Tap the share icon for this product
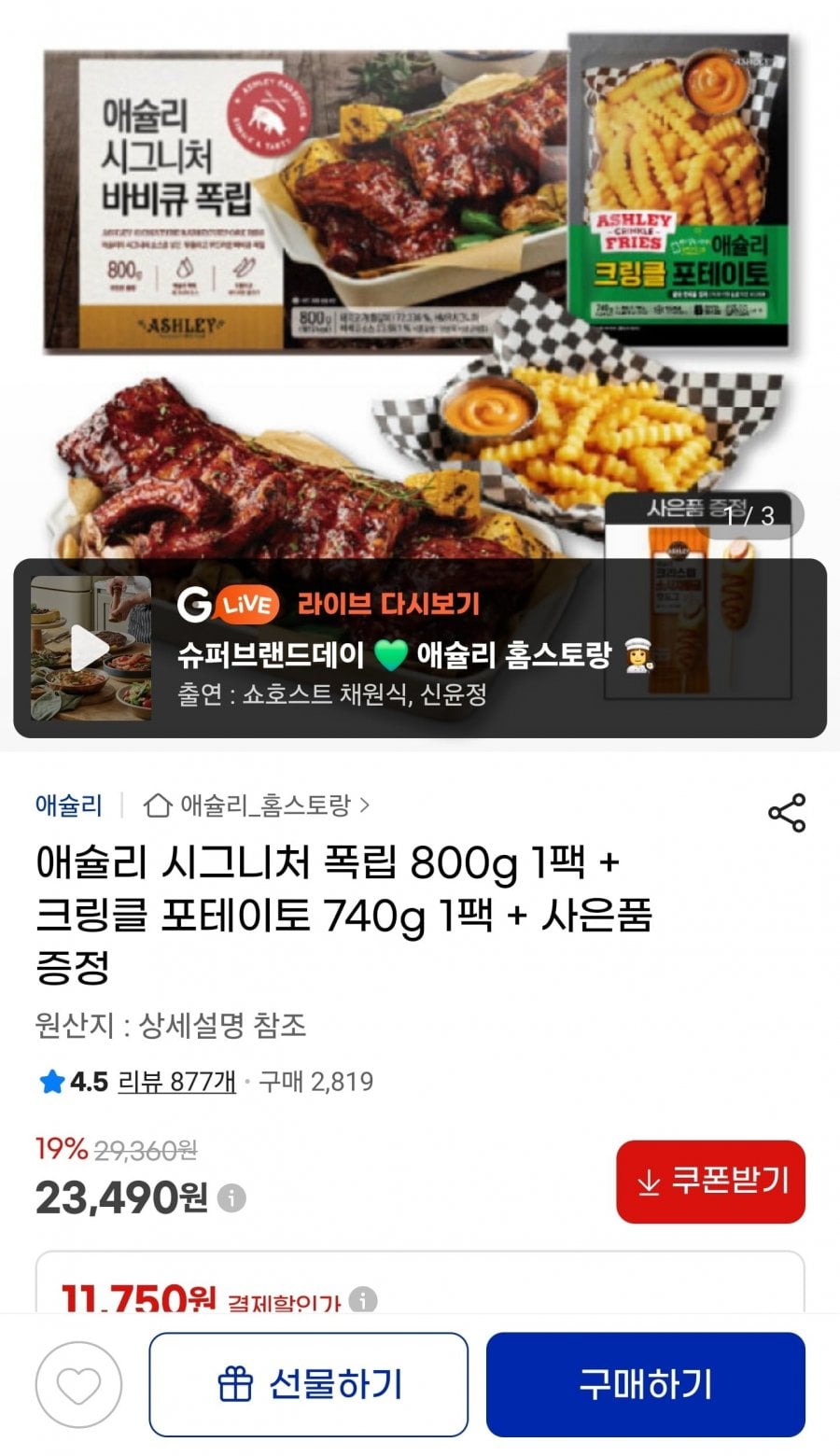The width and height of the screenshot is (840, 1456). click(789, 814)
